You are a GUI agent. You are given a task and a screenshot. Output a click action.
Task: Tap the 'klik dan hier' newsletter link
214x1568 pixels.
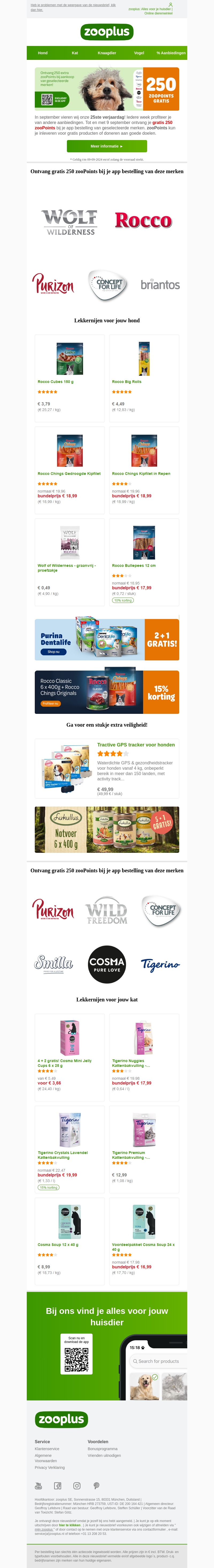[37, 10]
